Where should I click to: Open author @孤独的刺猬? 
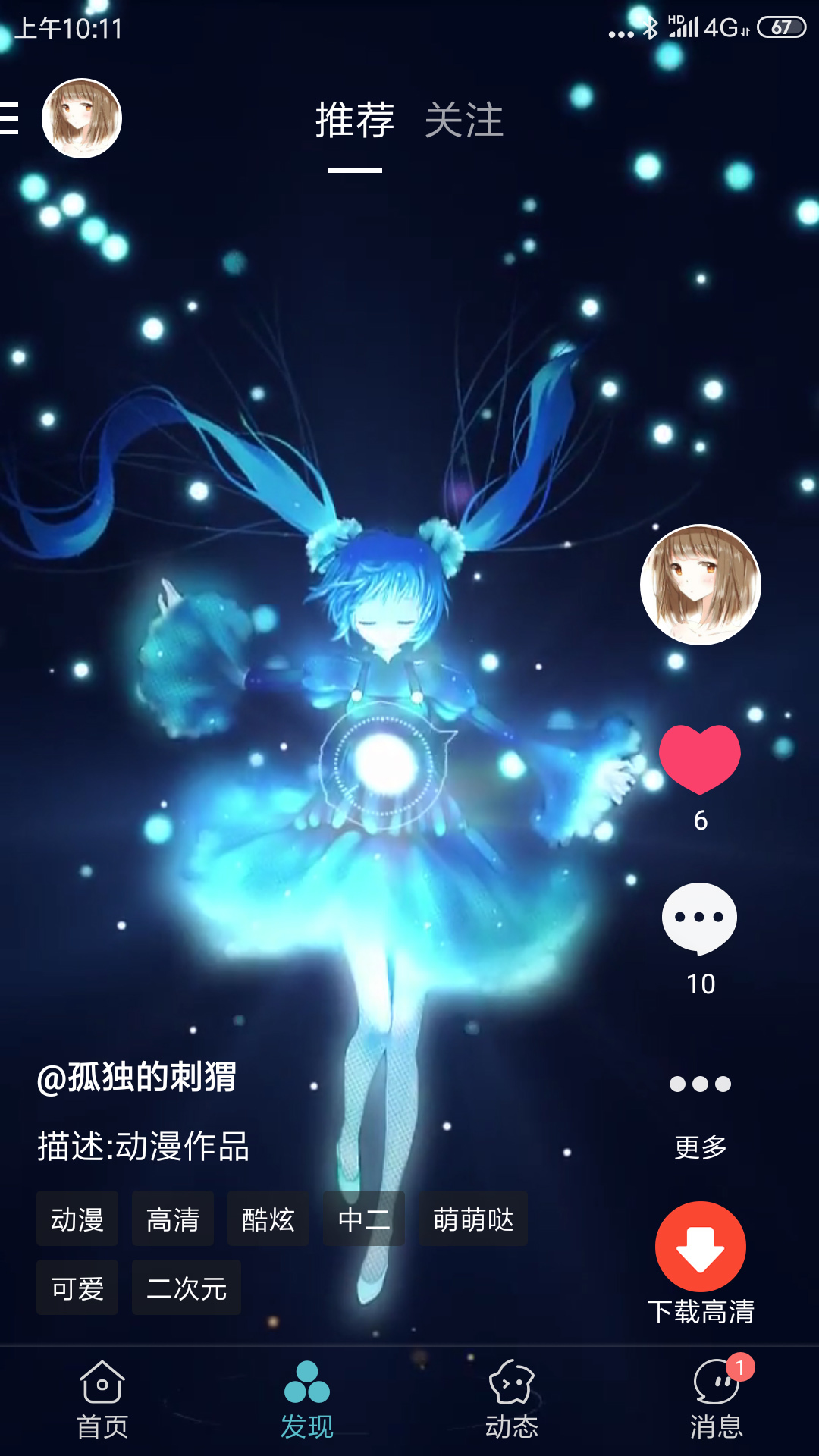tap(137, 1078)
